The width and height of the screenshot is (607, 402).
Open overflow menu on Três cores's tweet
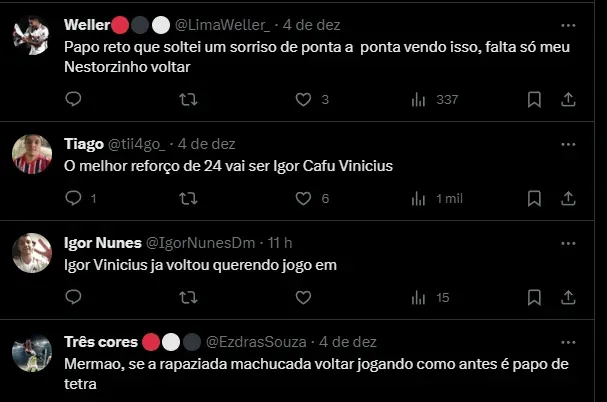(x=568, y=341)
